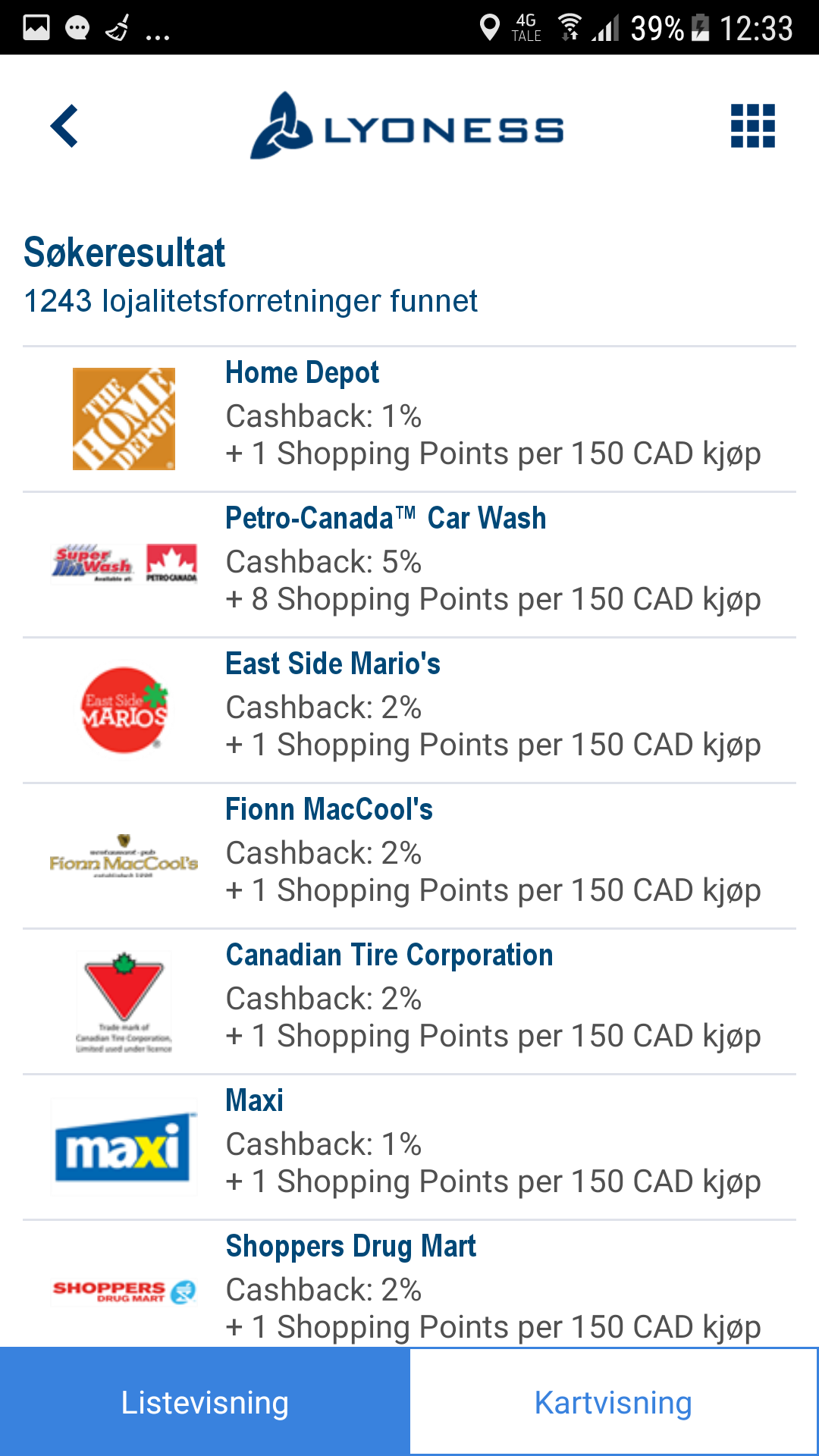Open the Home Depot result
This screenshot has width=819, height=1456.
409,419
